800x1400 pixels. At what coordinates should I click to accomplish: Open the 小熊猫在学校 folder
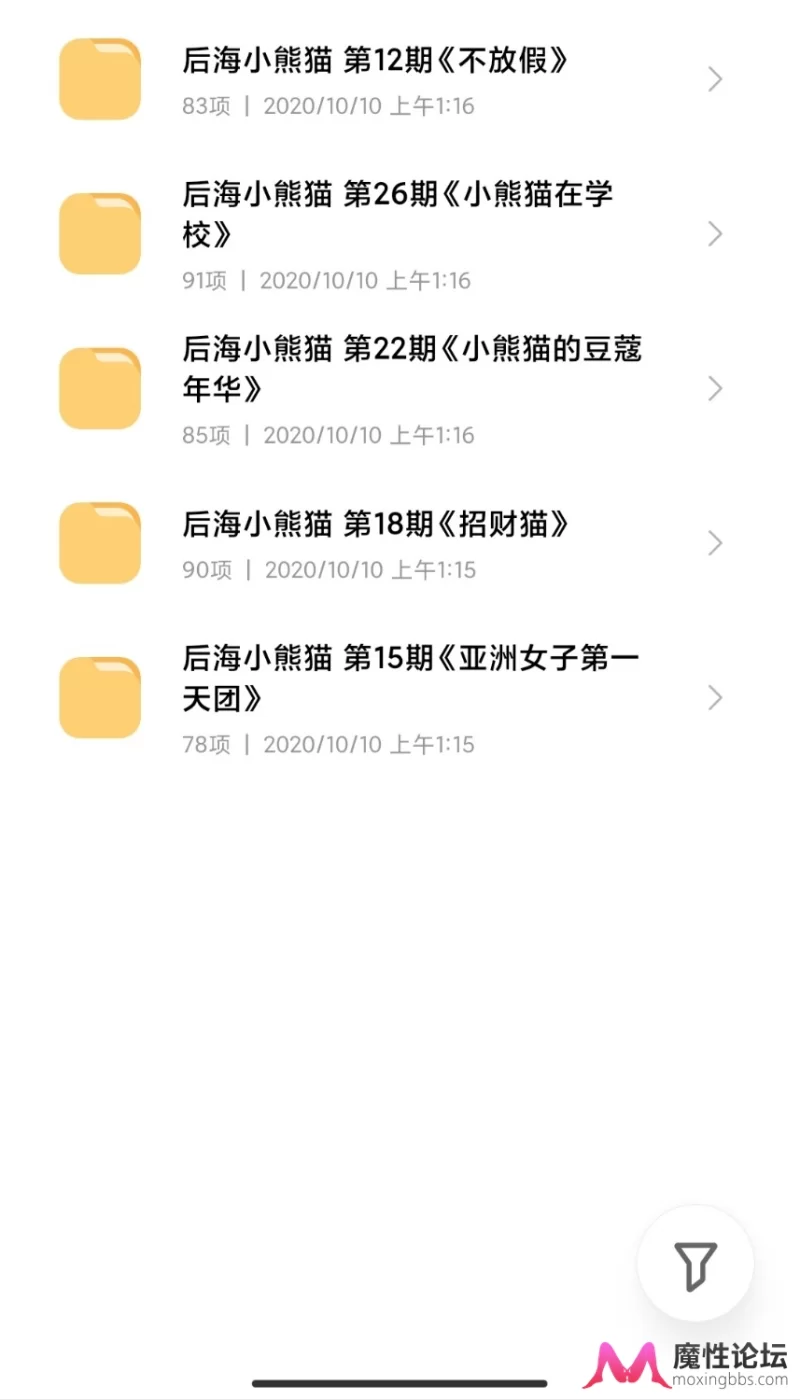[x=400, y=213]
